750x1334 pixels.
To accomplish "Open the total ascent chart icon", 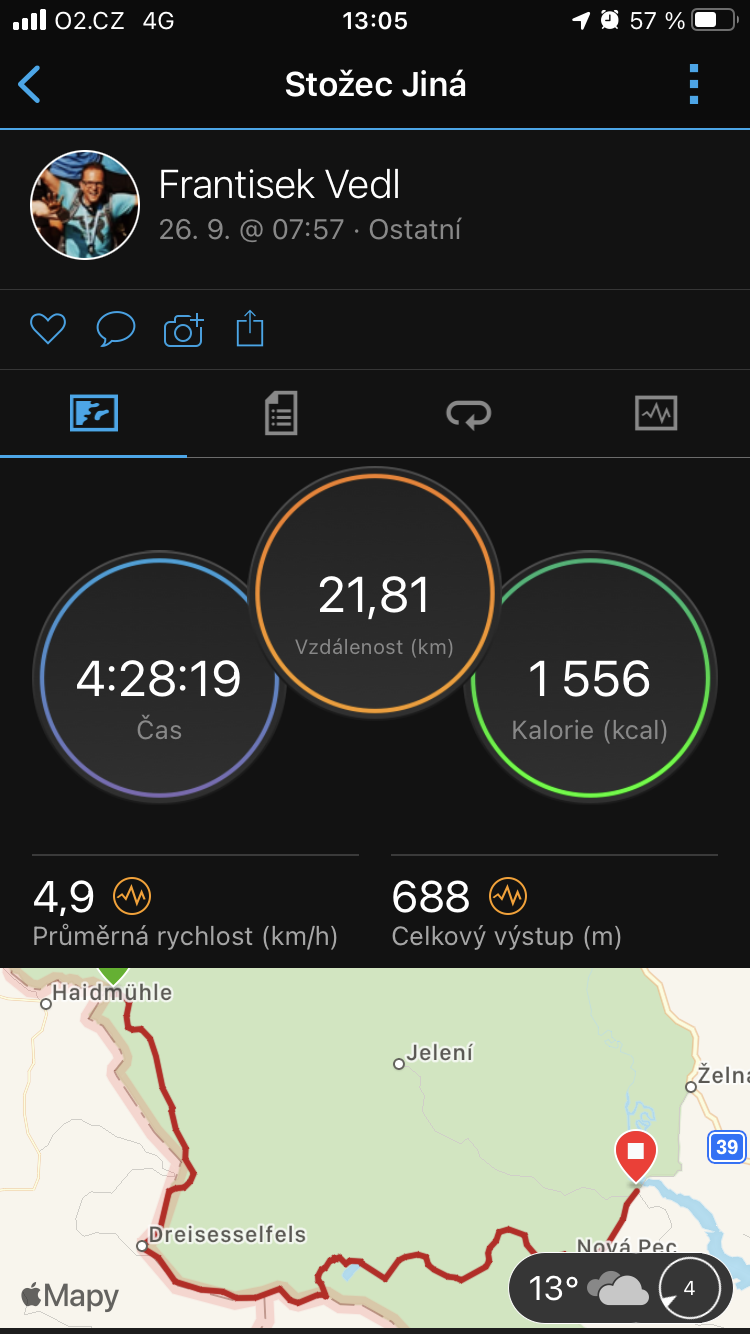I will click(x=508, y=896).
